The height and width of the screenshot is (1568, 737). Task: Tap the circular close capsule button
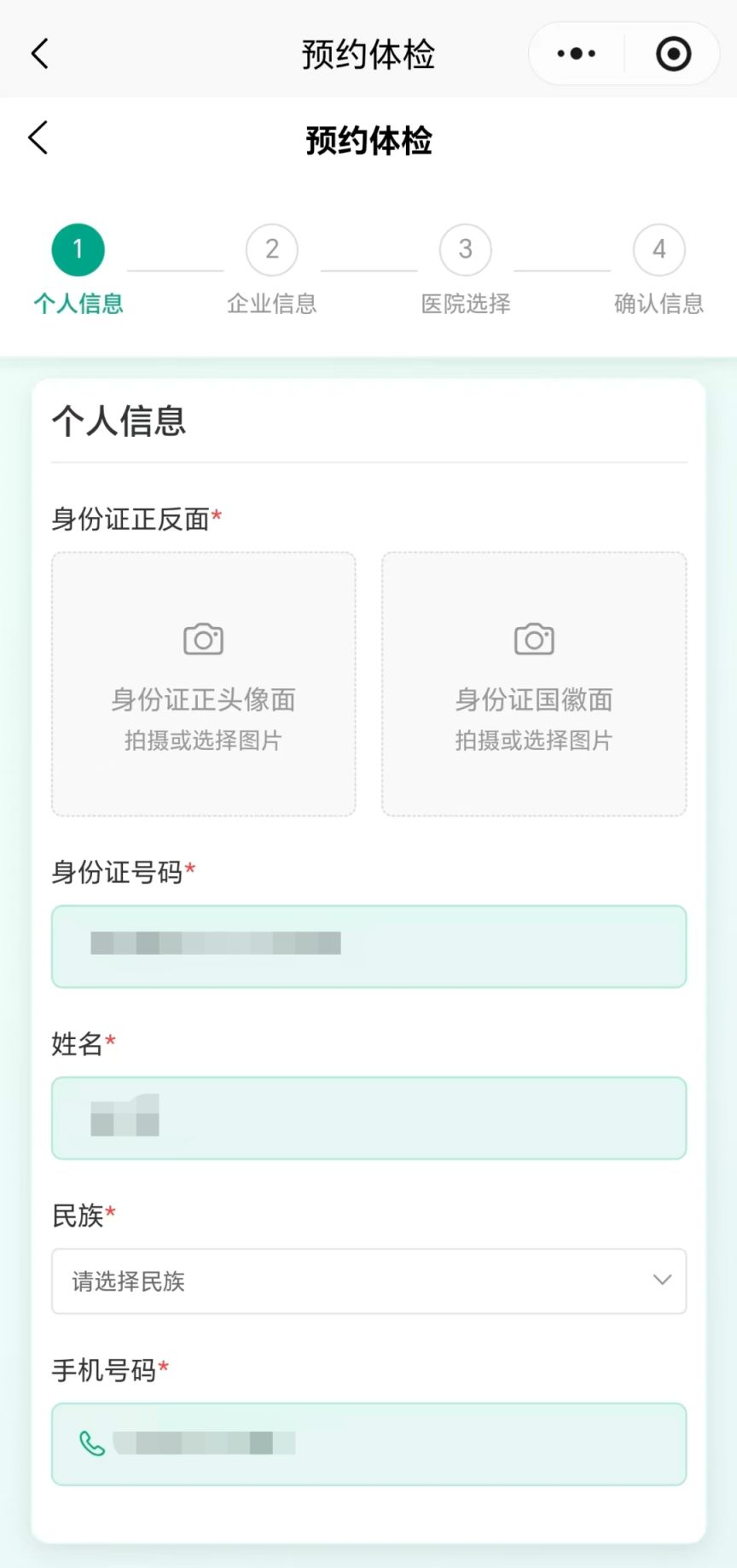(x=673, y=52)
